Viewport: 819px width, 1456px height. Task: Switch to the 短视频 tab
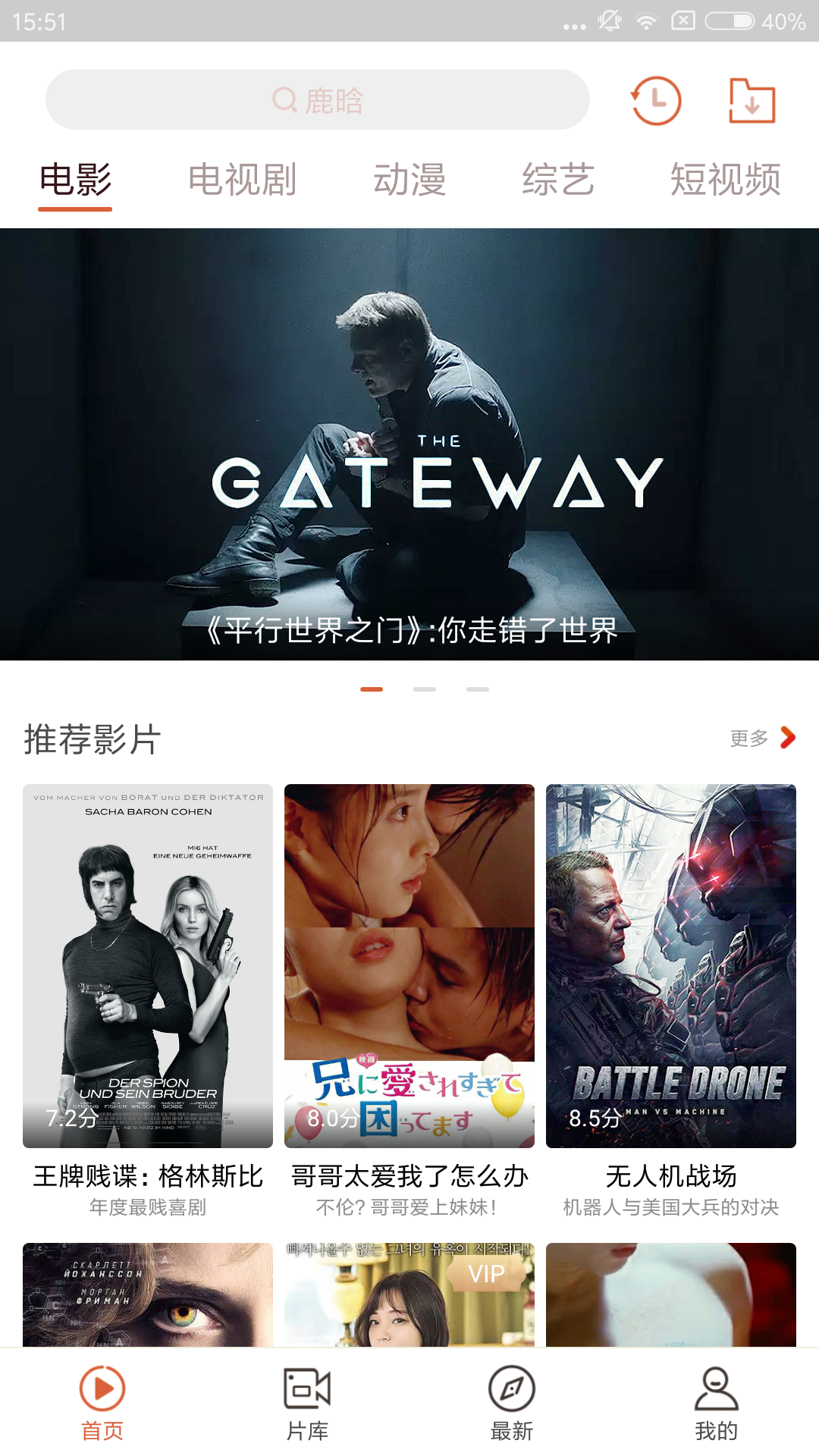[x=725, y=180]
